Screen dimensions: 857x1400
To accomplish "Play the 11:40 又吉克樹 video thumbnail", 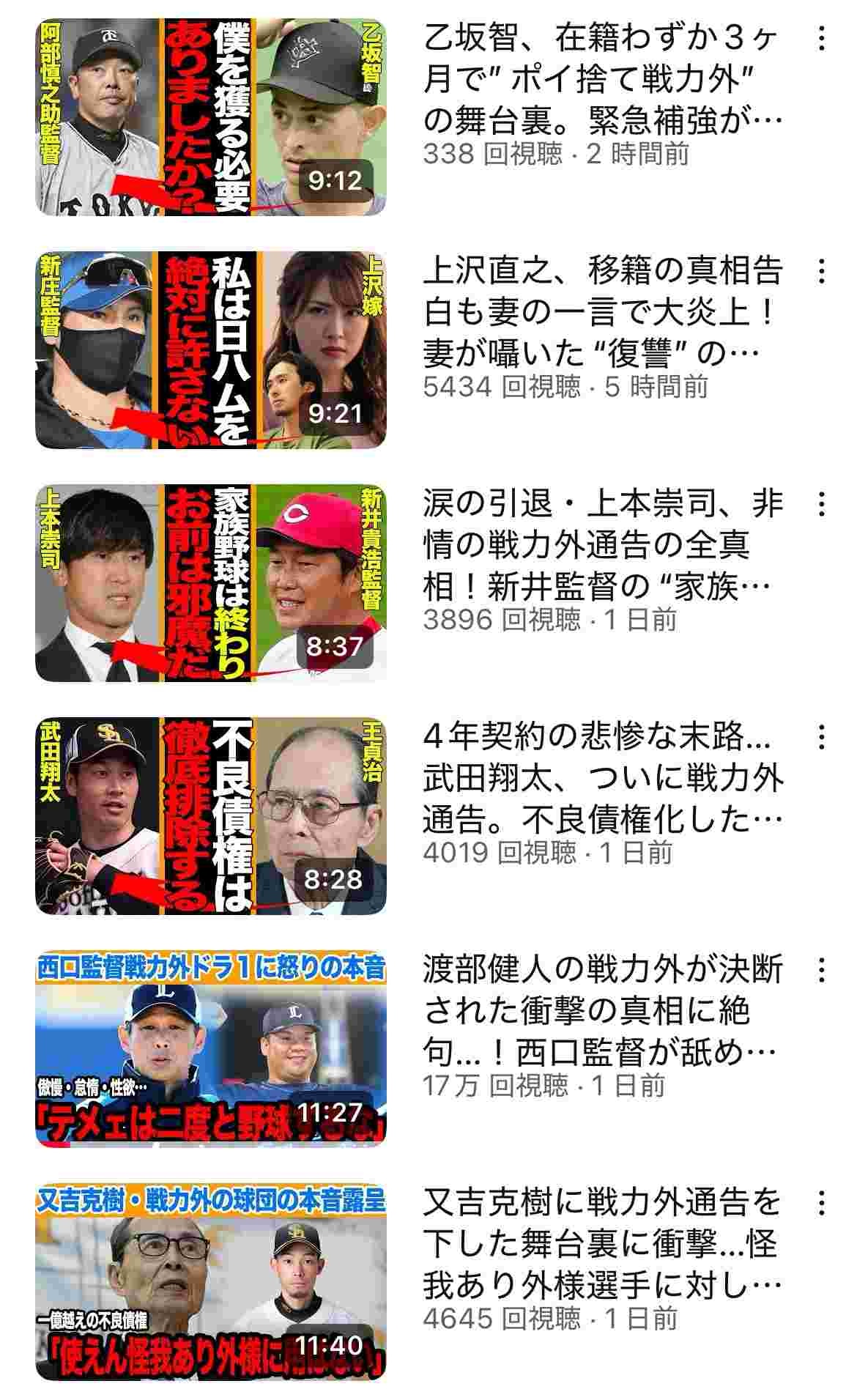I will click(211, 1282).
